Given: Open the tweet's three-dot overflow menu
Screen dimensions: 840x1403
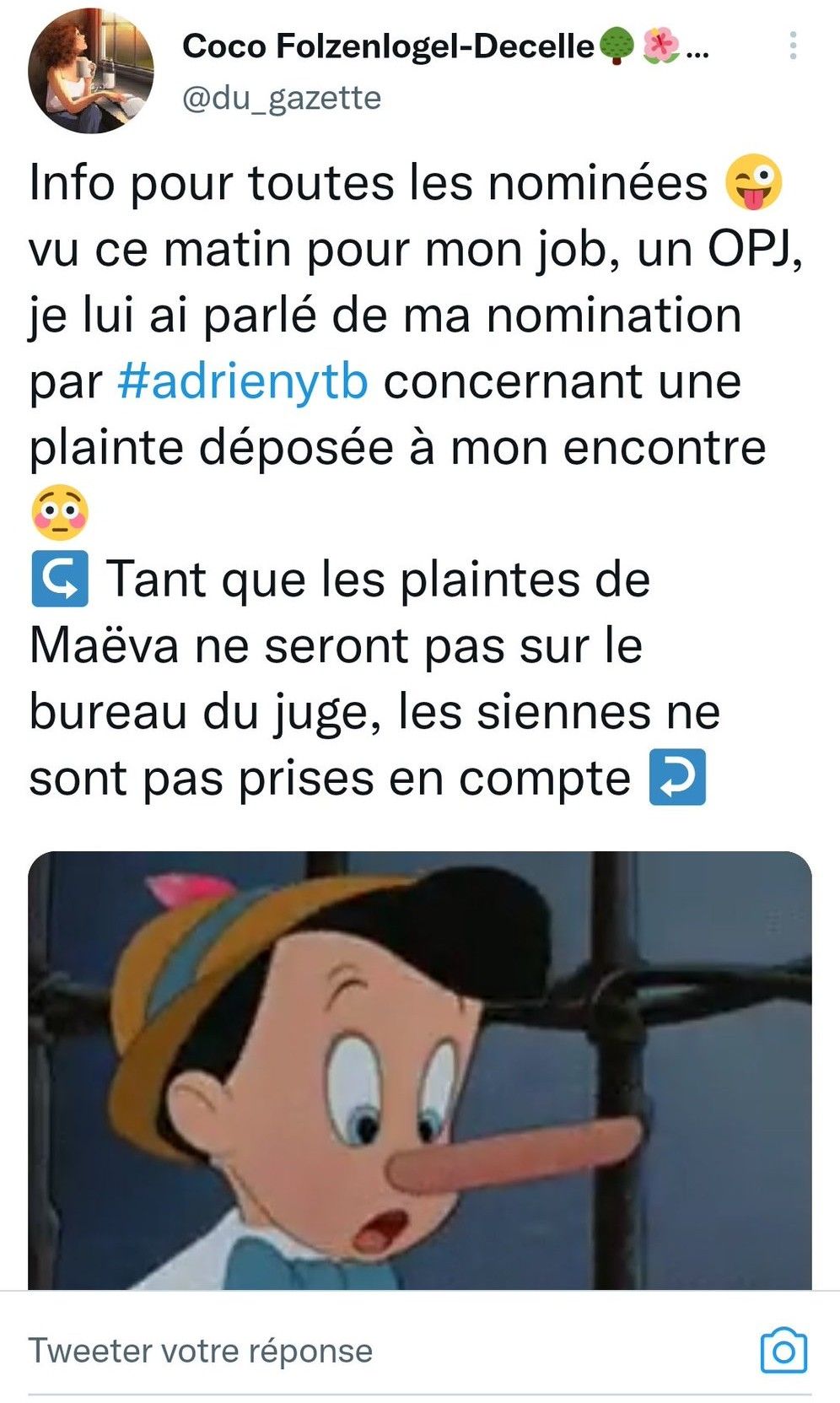Looking at the screenshot, I should coord(793,46).
